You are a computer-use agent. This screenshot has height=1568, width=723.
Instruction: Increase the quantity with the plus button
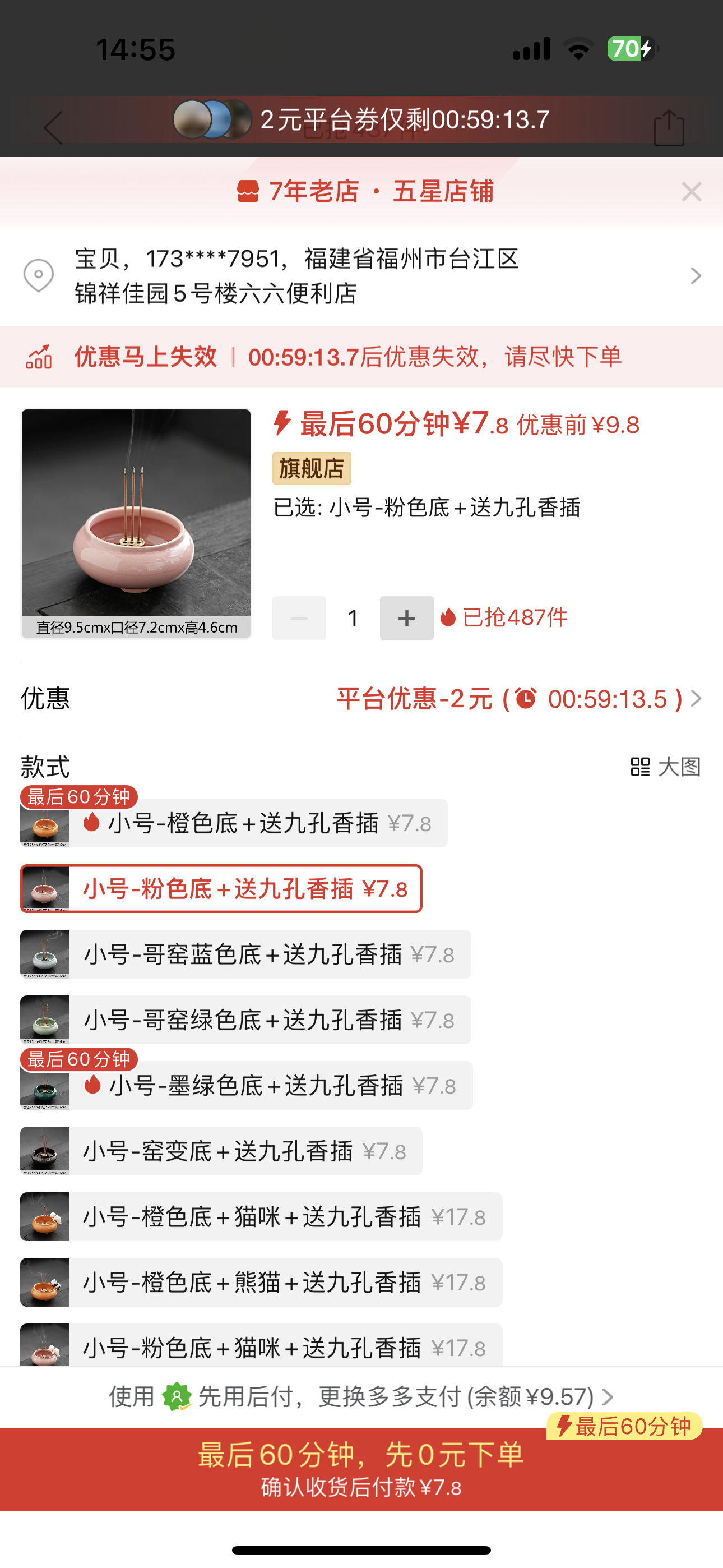pyautogui.click(x=406, y=618)
